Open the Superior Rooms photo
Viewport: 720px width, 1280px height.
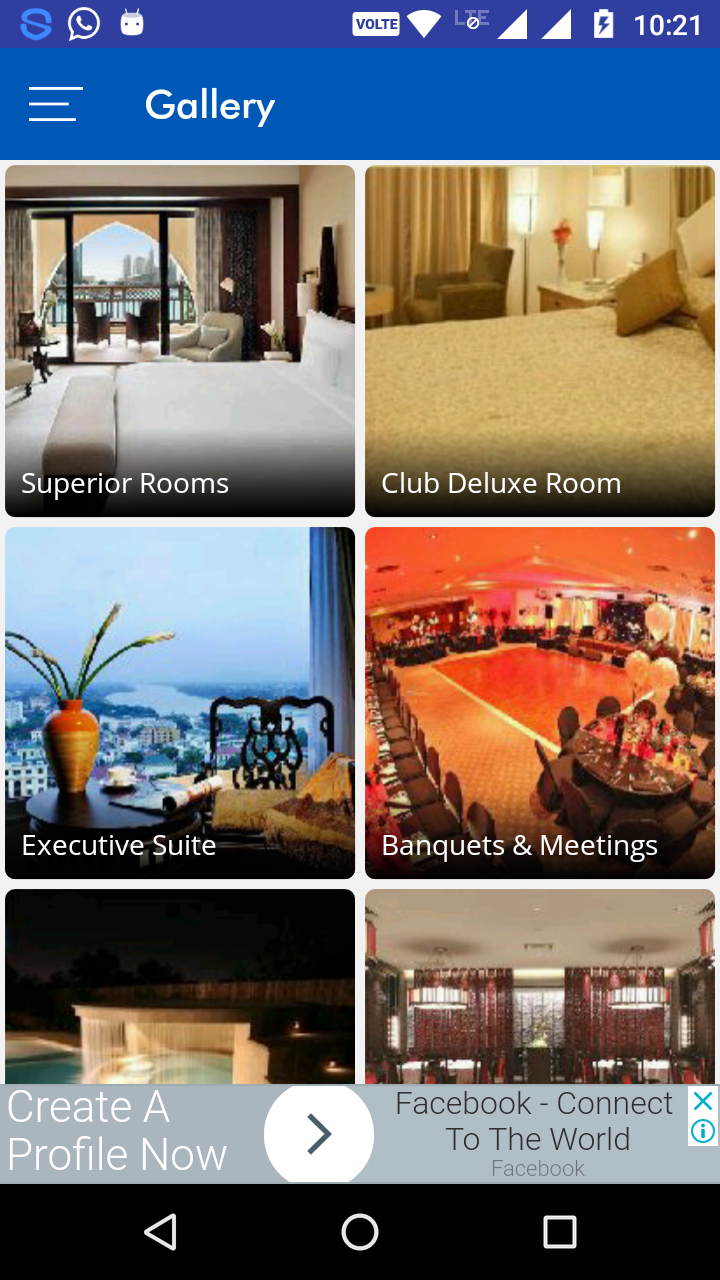coord(180,340)
